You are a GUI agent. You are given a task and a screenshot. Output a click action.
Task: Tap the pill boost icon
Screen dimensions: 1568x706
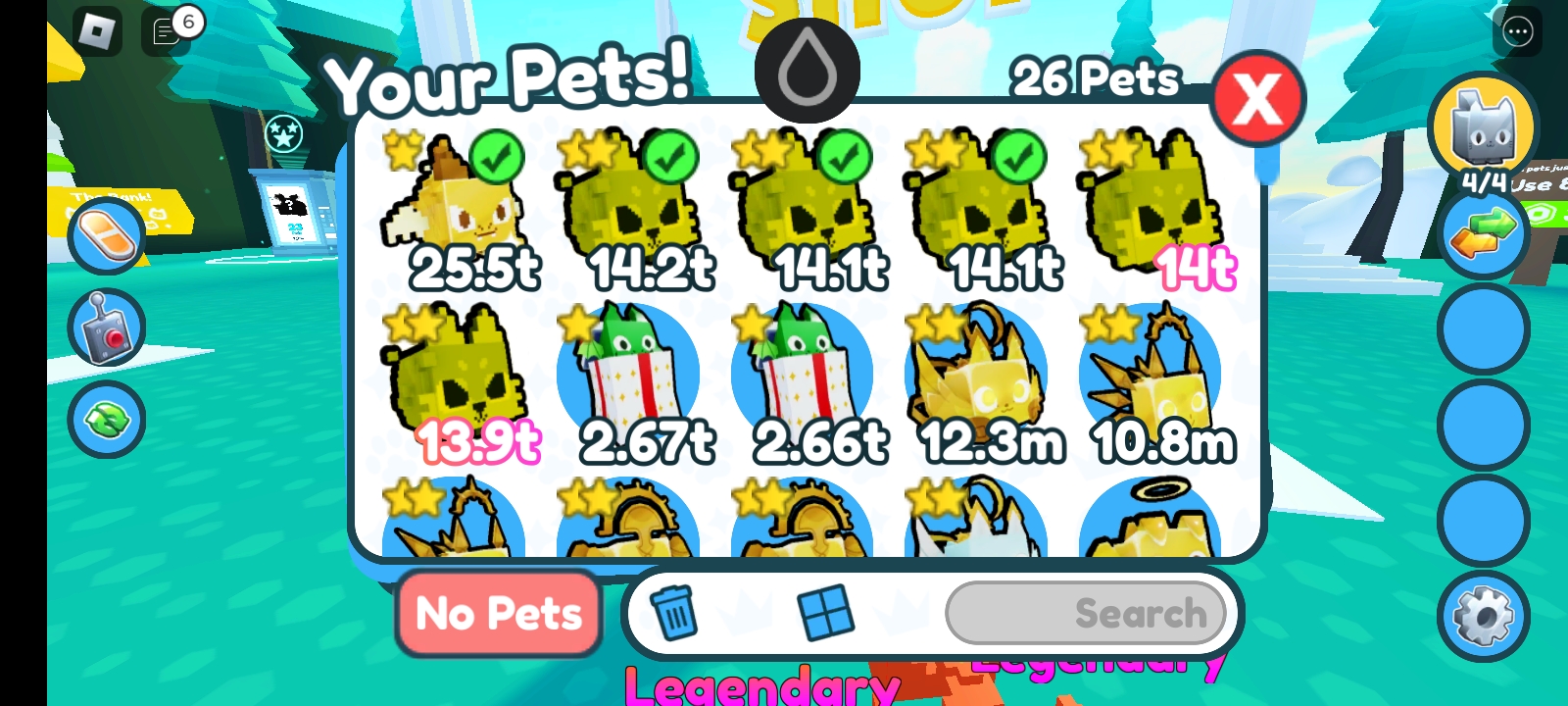tap(107, 234)
